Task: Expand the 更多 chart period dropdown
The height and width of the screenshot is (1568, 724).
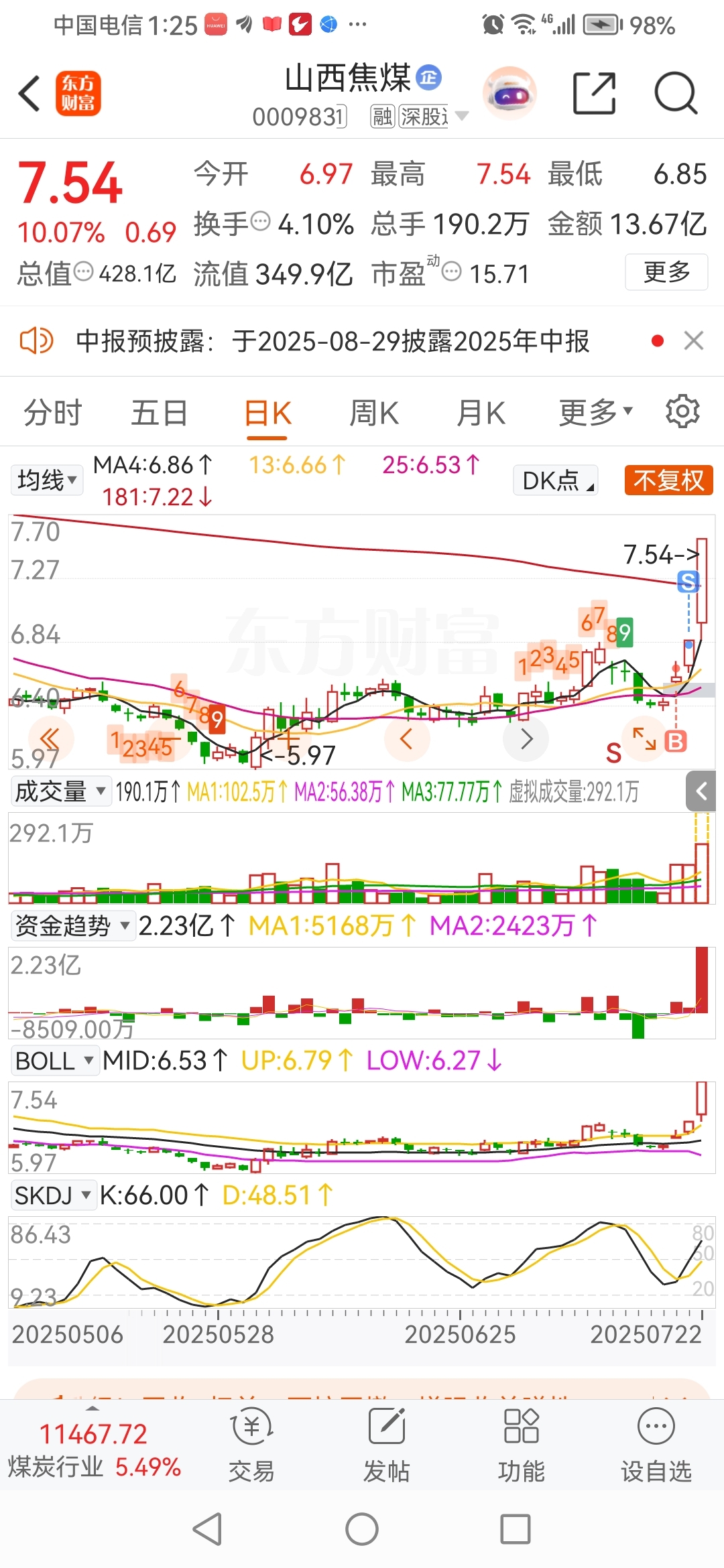Action: pyautogui.click(x=595, y=413)
